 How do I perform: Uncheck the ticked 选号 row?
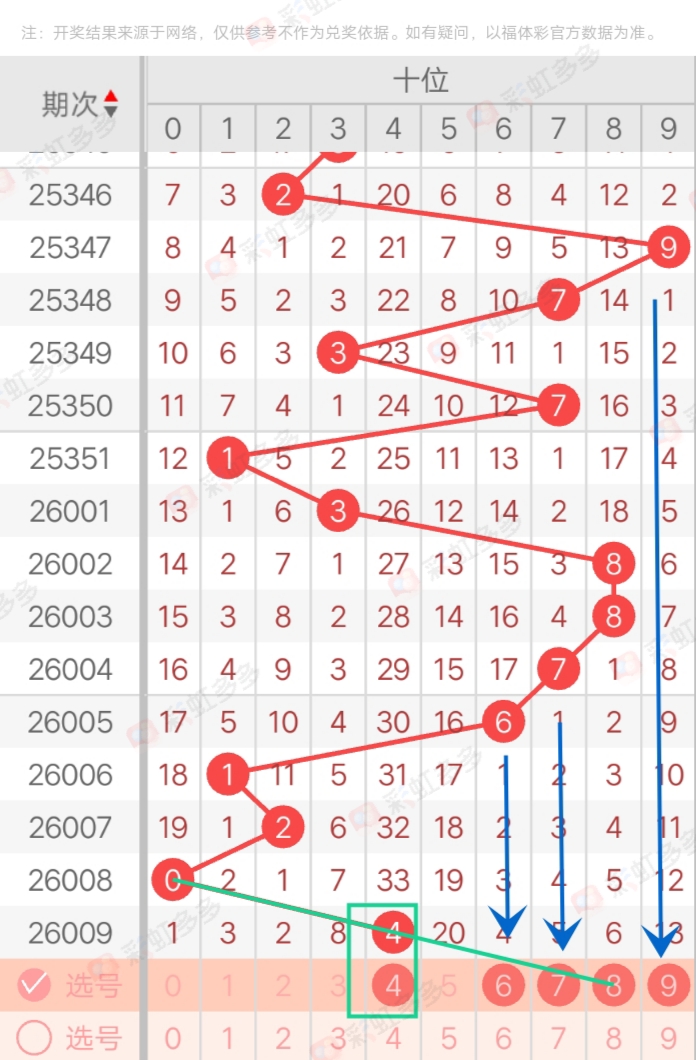click(34, 986)
